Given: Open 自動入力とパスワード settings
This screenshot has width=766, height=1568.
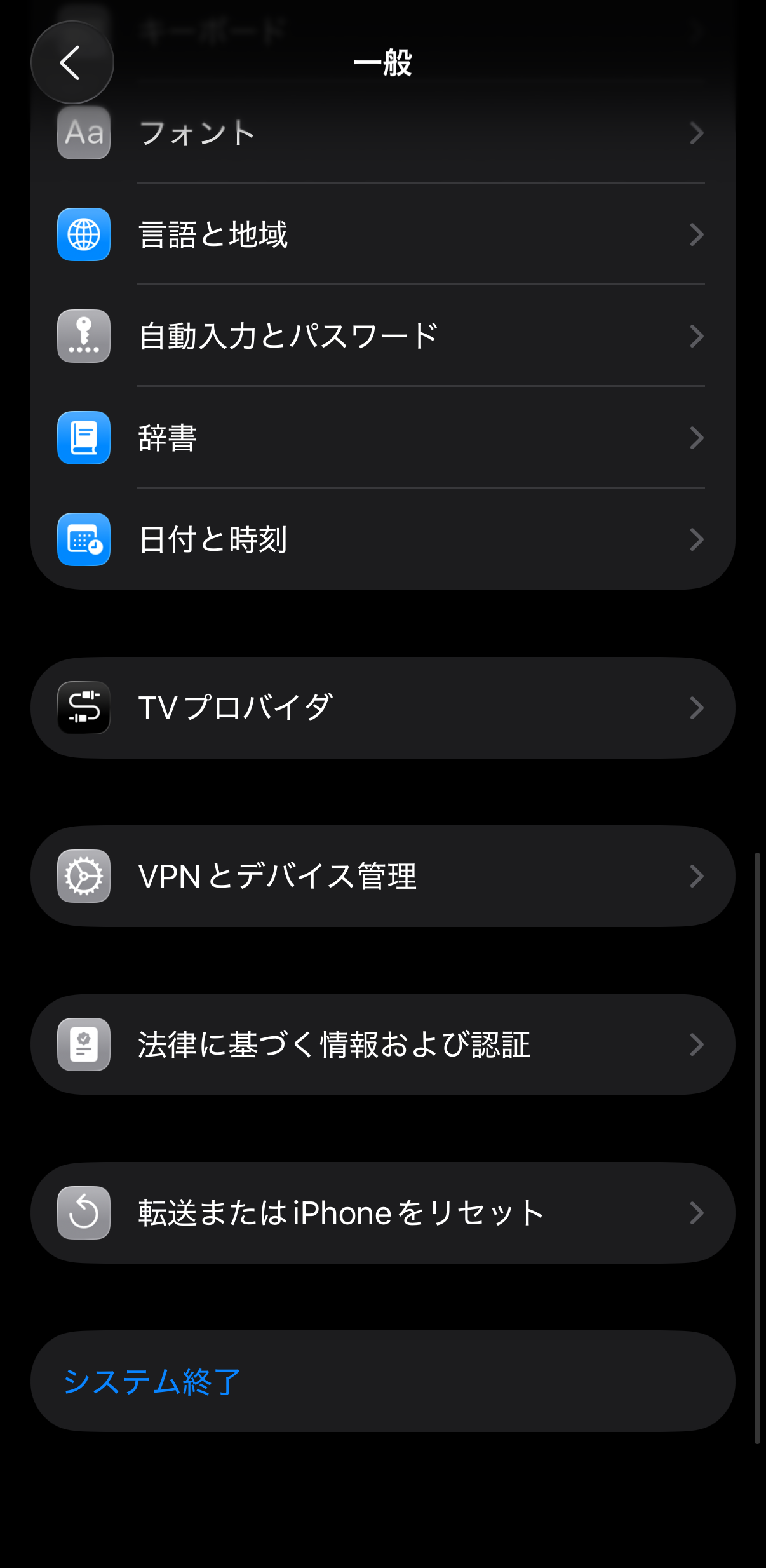Looking at the screenshot, I should pos(383,336).
